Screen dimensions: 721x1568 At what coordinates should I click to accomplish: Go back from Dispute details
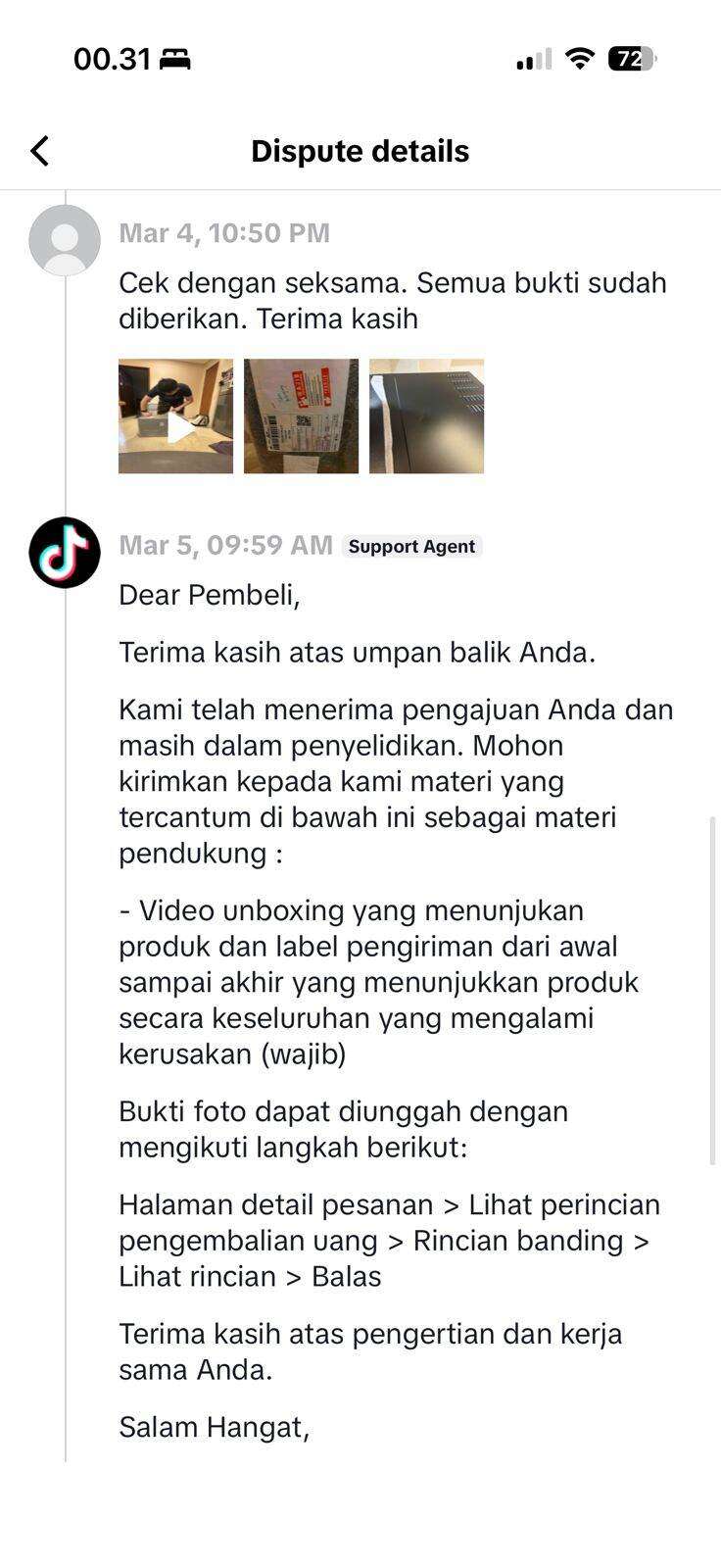(39, 151)
